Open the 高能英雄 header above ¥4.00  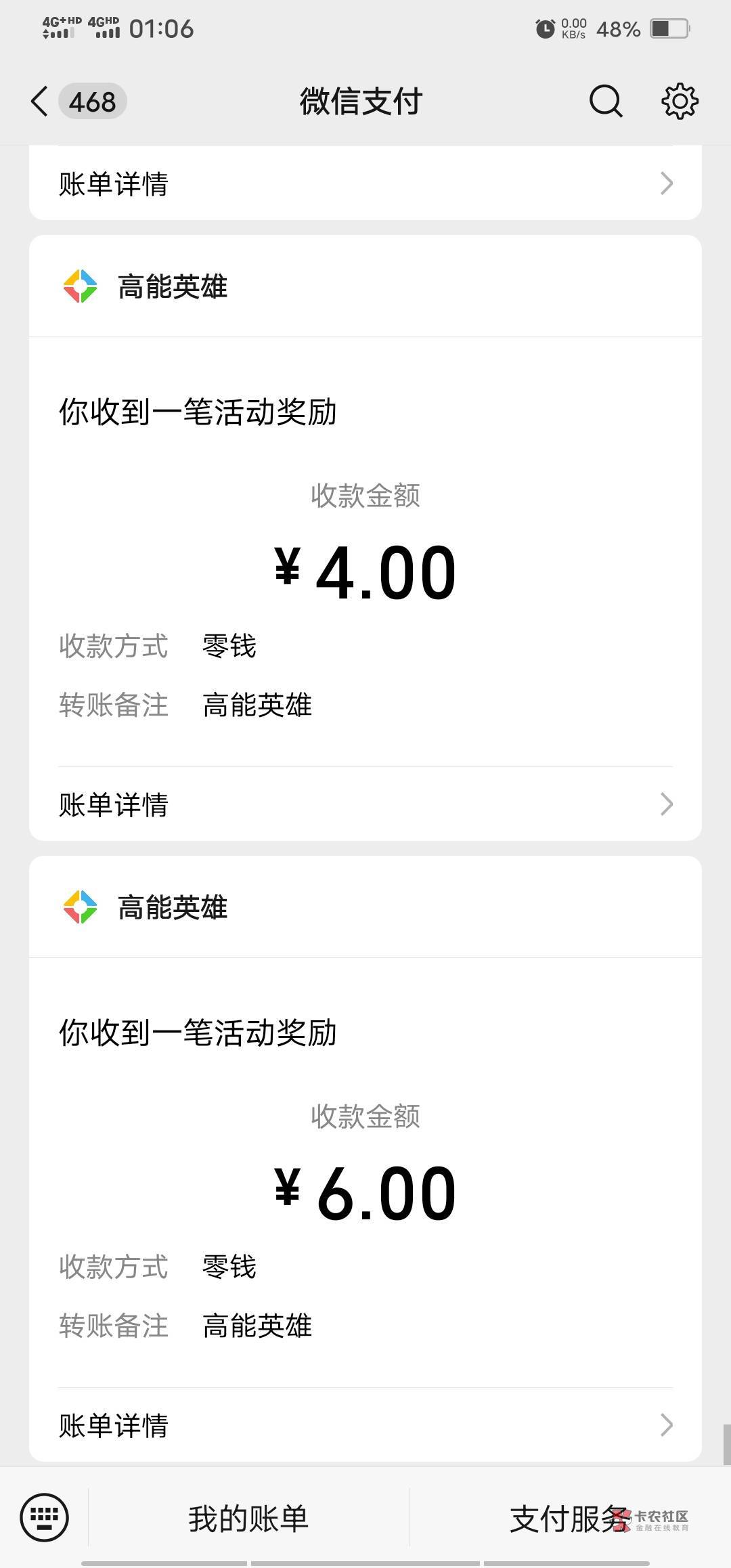(172, 286)
